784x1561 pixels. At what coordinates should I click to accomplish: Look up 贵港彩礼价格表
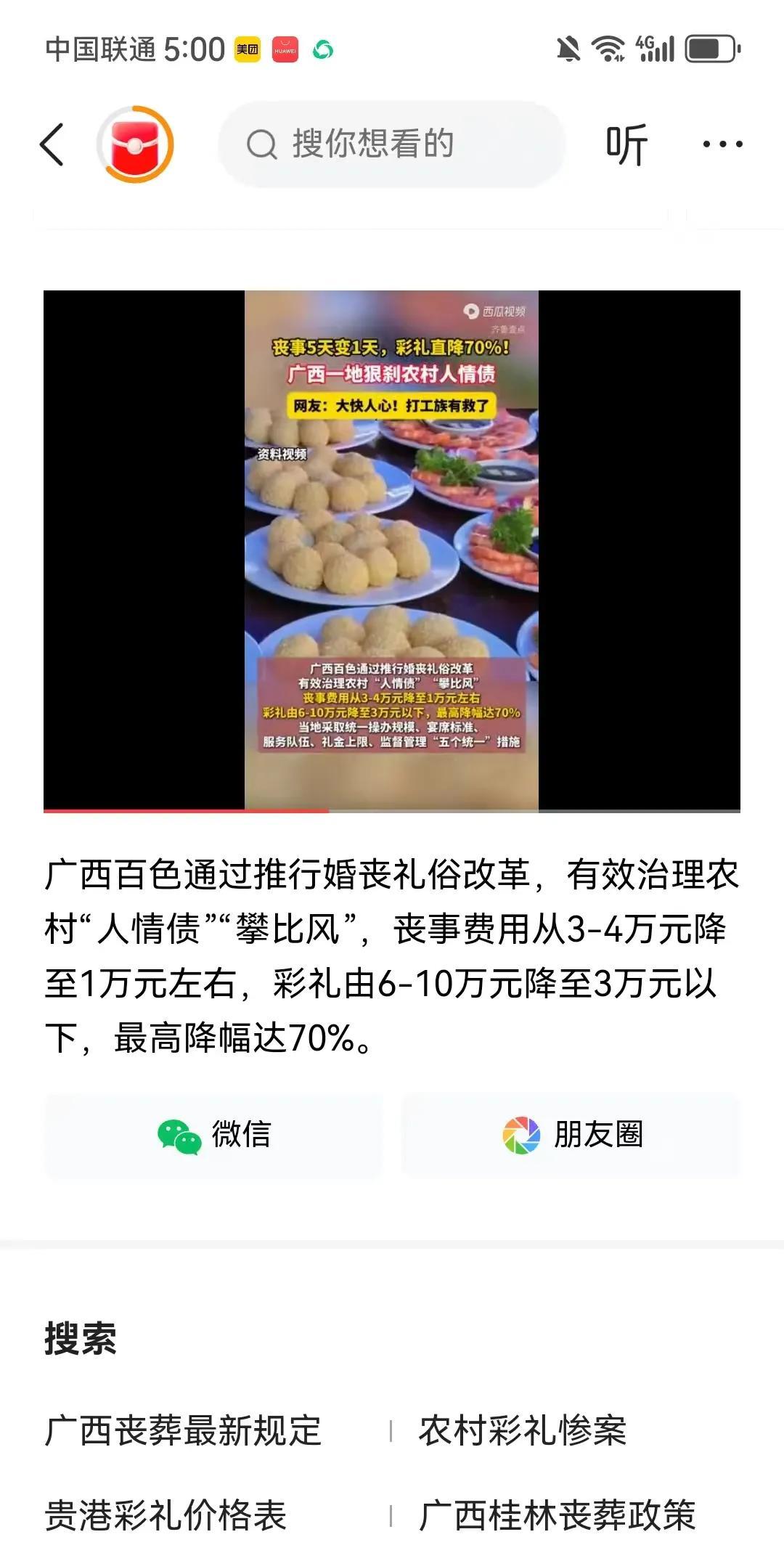click(x=166, y=1515)
